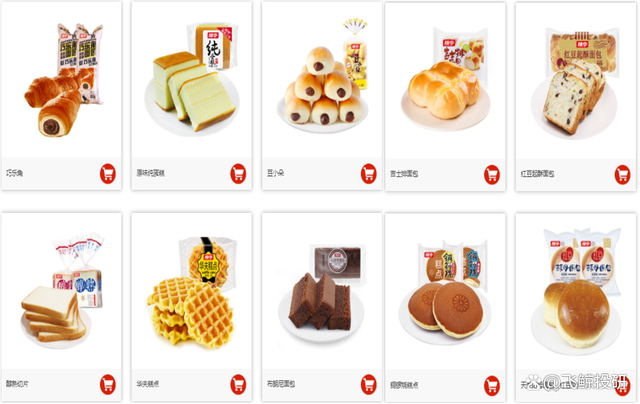Tap the cart icon for 豆小朵
The image size is (640, 404).
coord(367,174)
